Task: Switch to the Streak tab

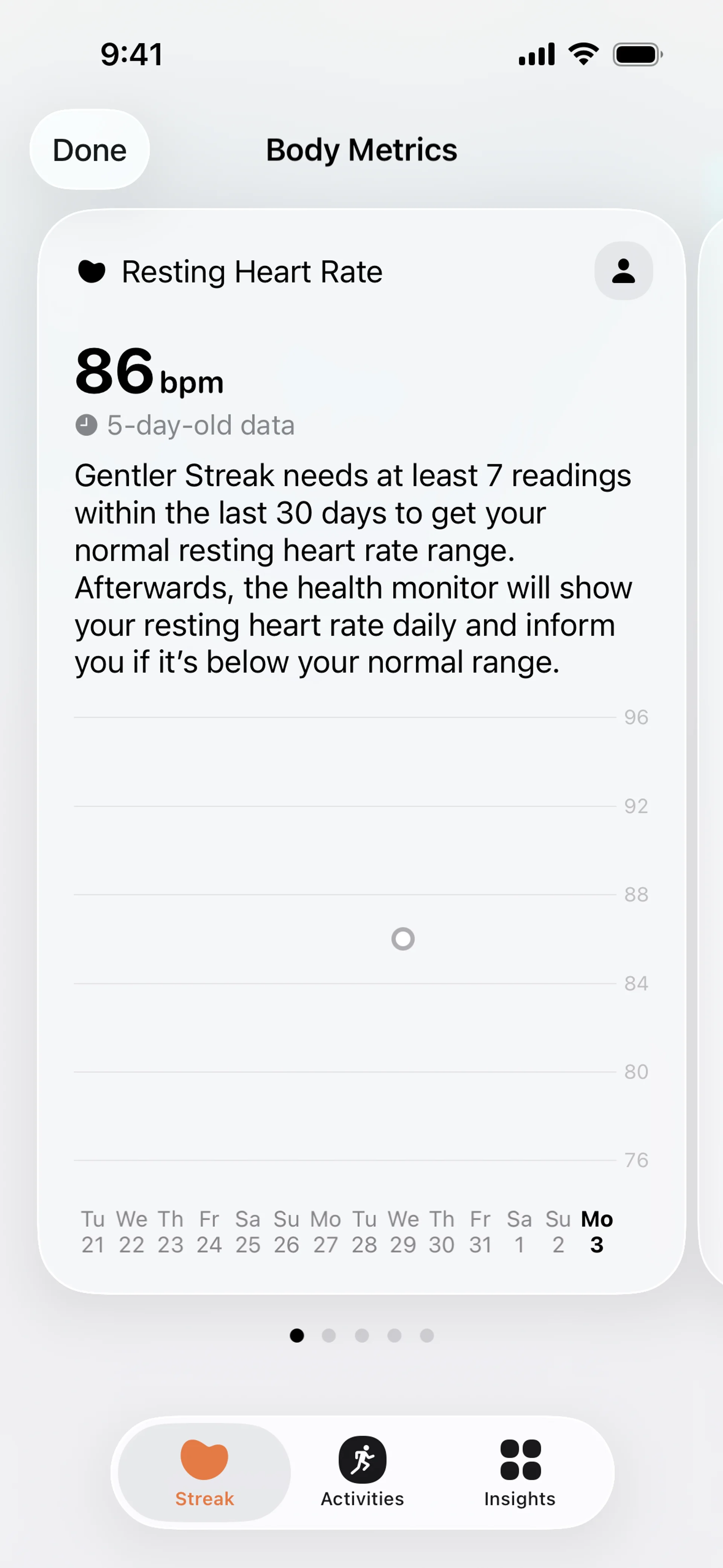Action: (x=204, y=1472)
